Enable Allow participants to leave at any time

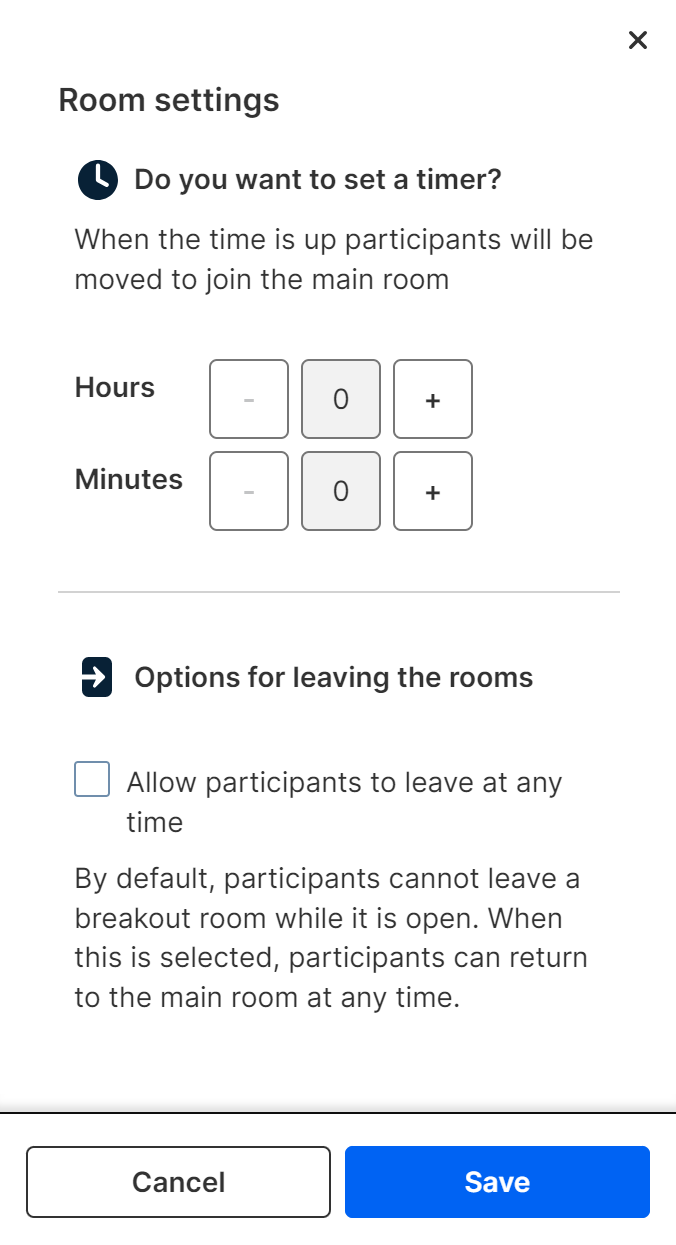tap(92, 779)
